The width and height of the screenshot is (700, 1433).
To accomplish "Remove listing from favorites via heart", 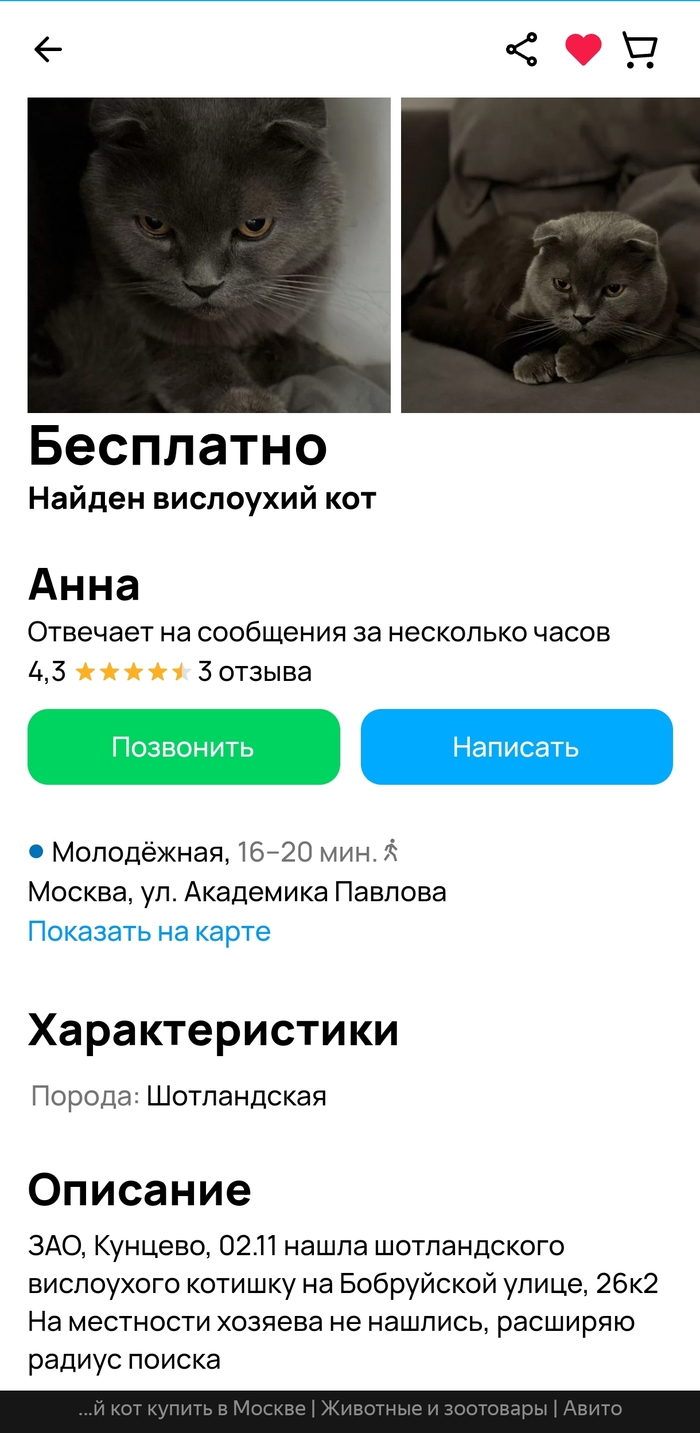I will click(583, 50).
